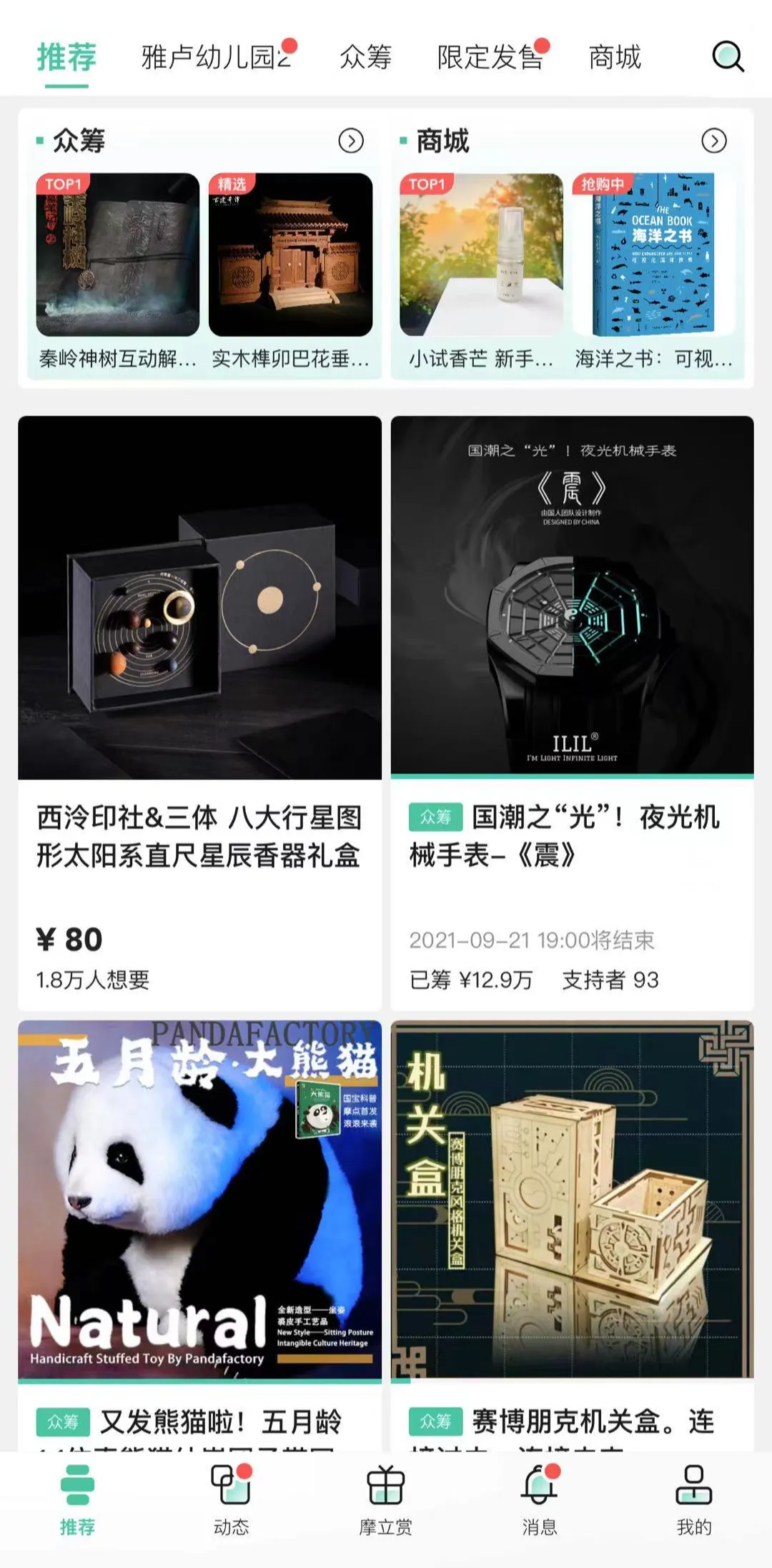Open the 限定发售 top tab
772x1568 pixels.
pos(490,57)
